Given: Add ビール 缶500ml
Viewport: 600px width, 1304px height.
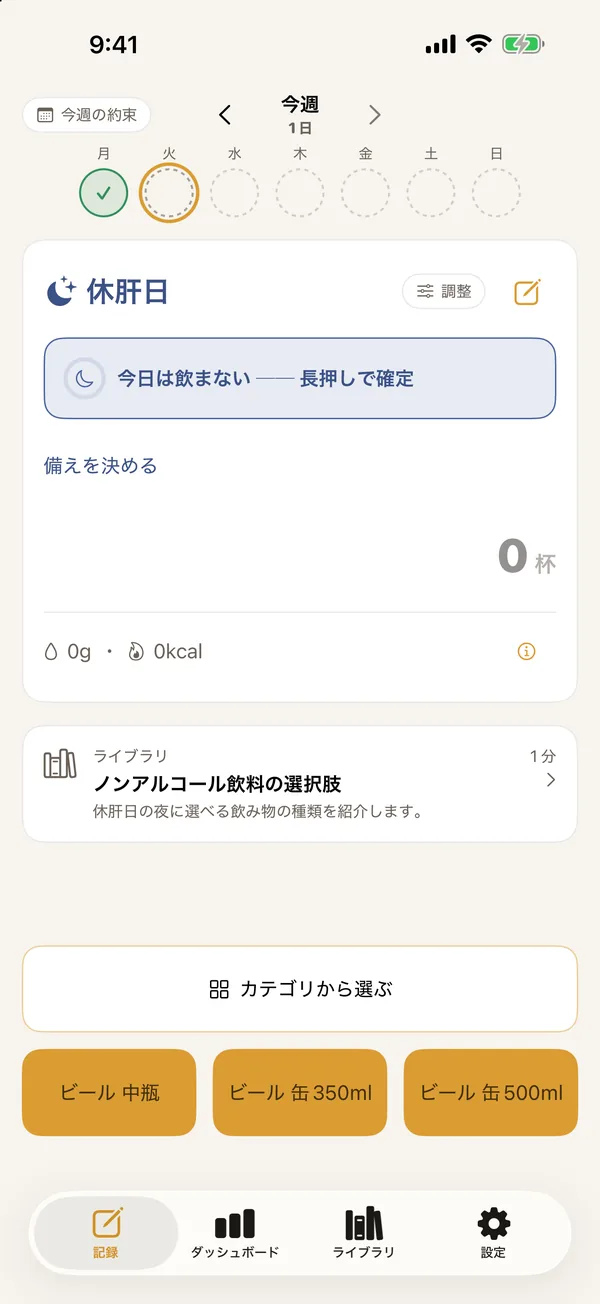Looking at the screenshot, I should [491, 1093].
